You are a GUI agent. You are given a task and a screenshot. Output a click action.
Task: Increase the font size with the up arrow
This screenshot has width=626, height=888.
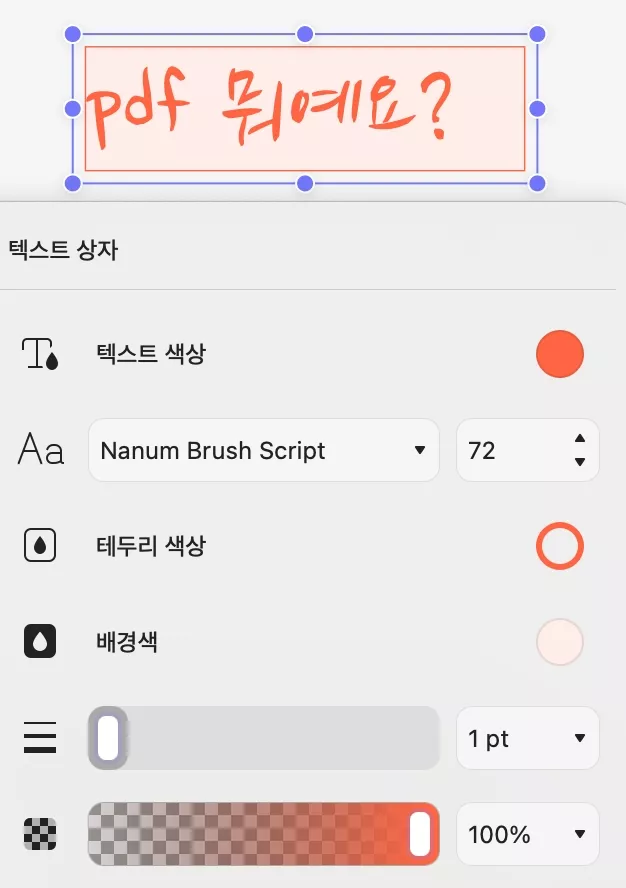579,439
